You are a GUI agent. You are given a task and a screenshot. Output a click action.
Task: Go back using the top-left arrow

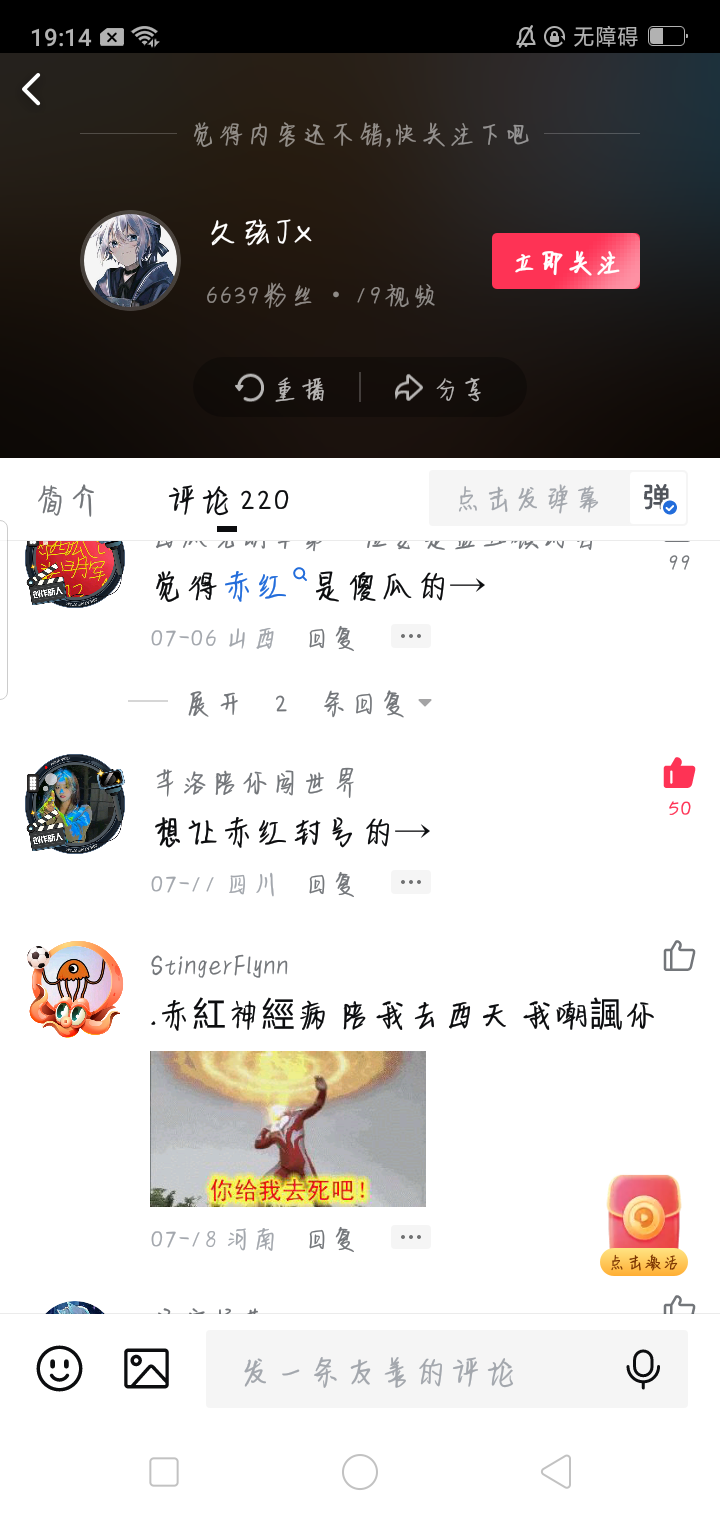(32, 89)
